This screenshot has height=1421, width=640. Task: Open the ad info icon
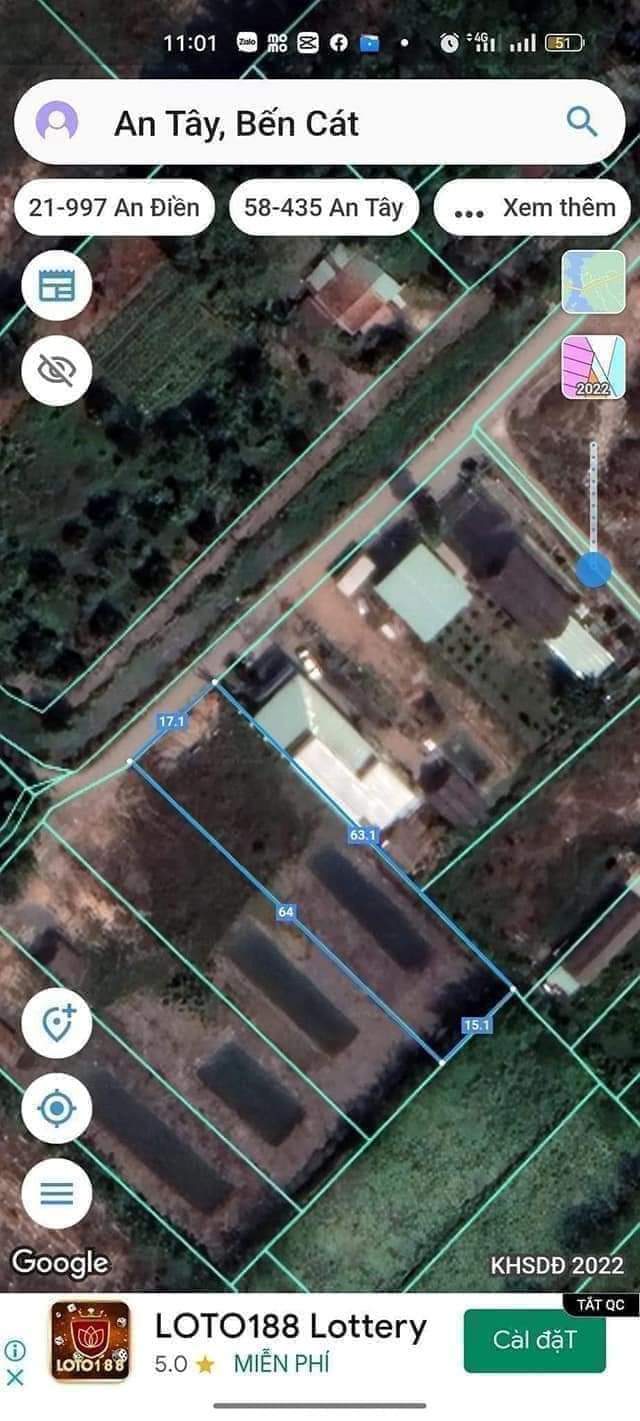coord(14,1350)
